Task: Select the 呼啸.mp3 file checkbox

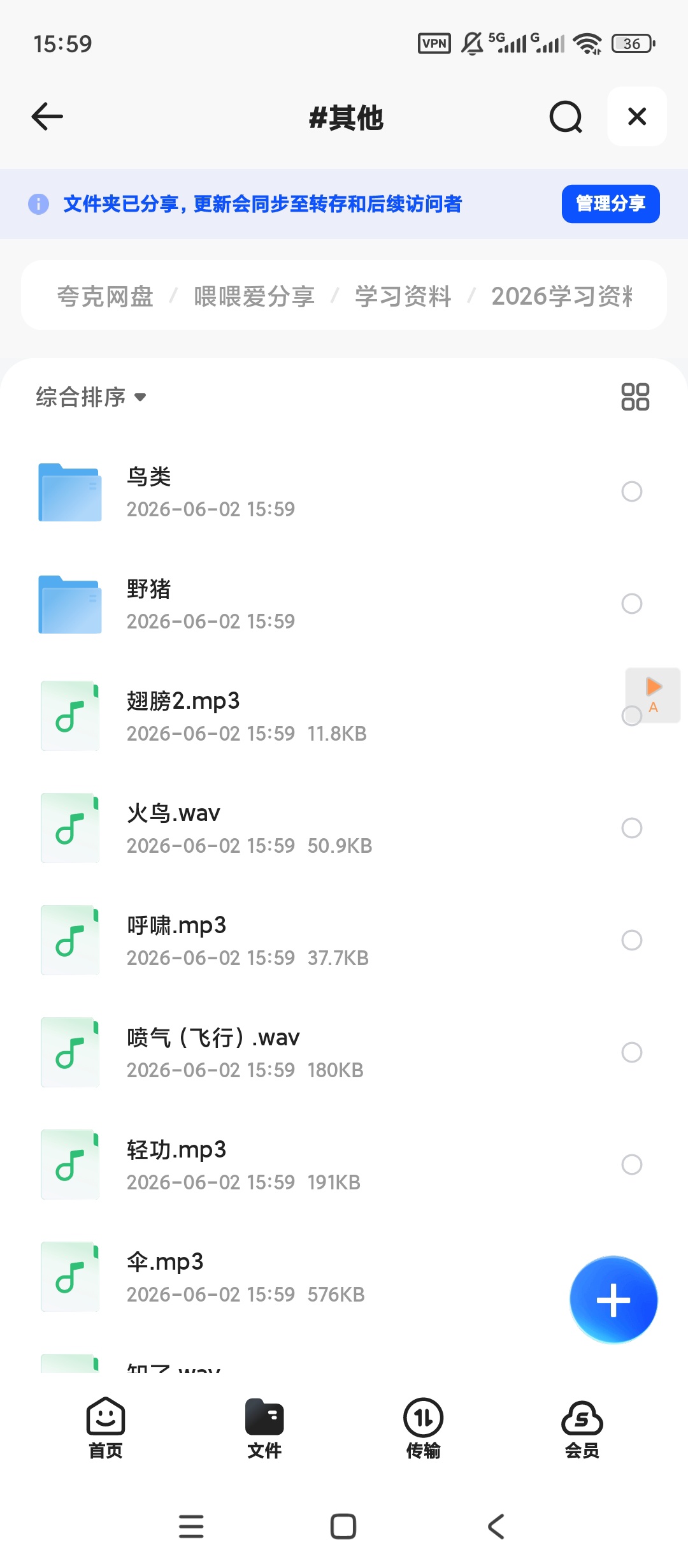Action: pyautogui.click(x=631, y=940)
